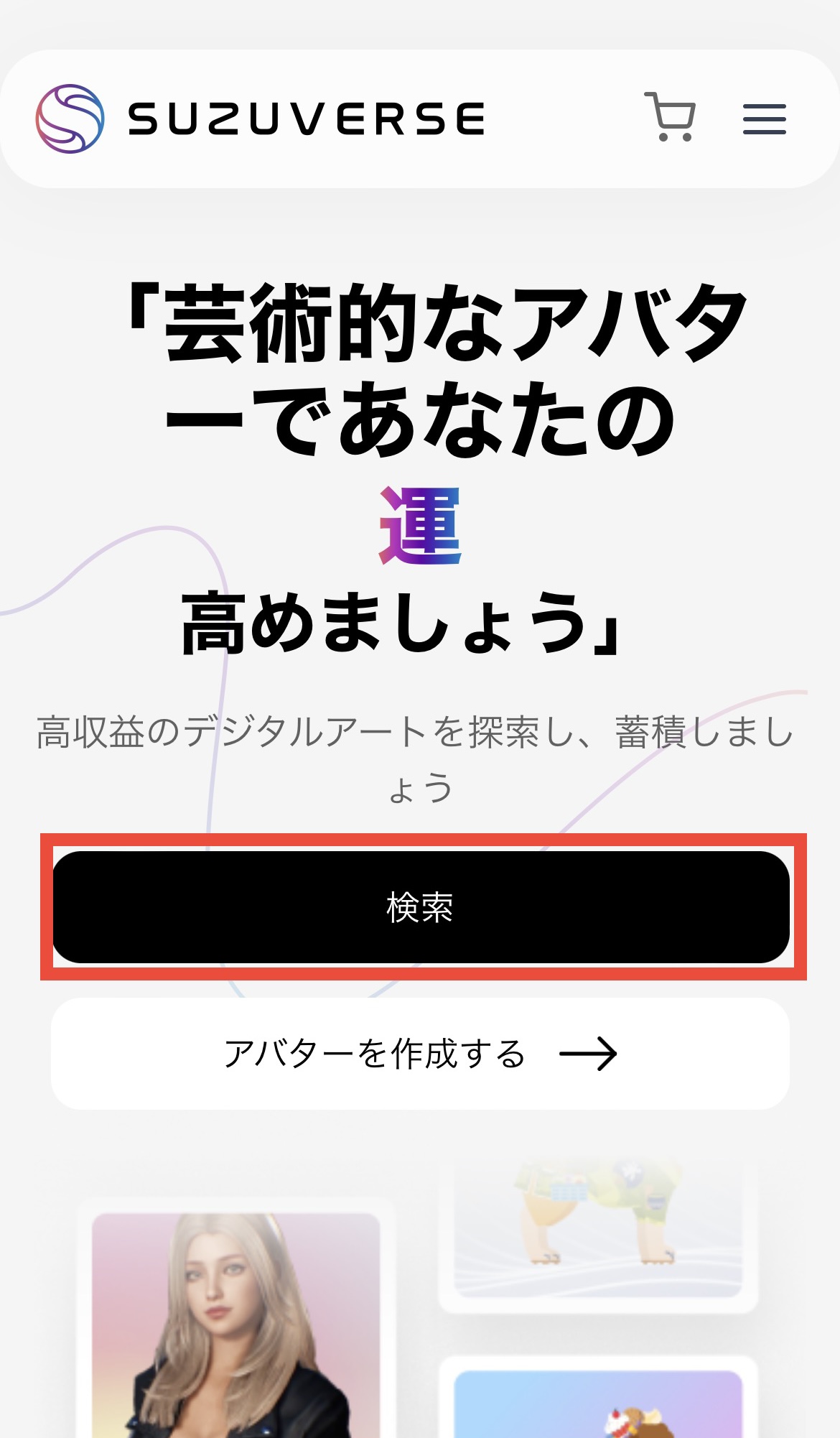Screen dimensions: 840x1438
Task: Open the site menu via the three-line icon
Action: coord(763,121)
